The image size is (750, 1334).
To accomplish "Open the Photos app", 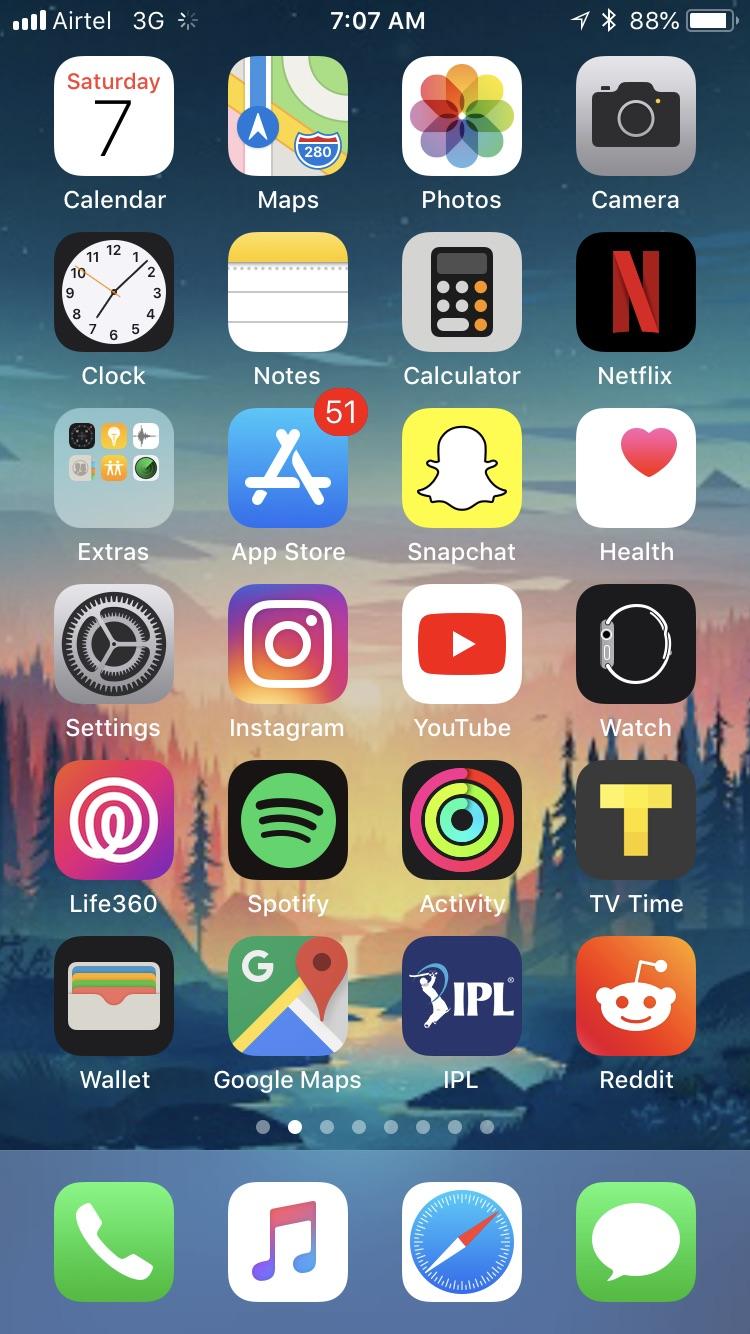I will click(x=461, y=116).
